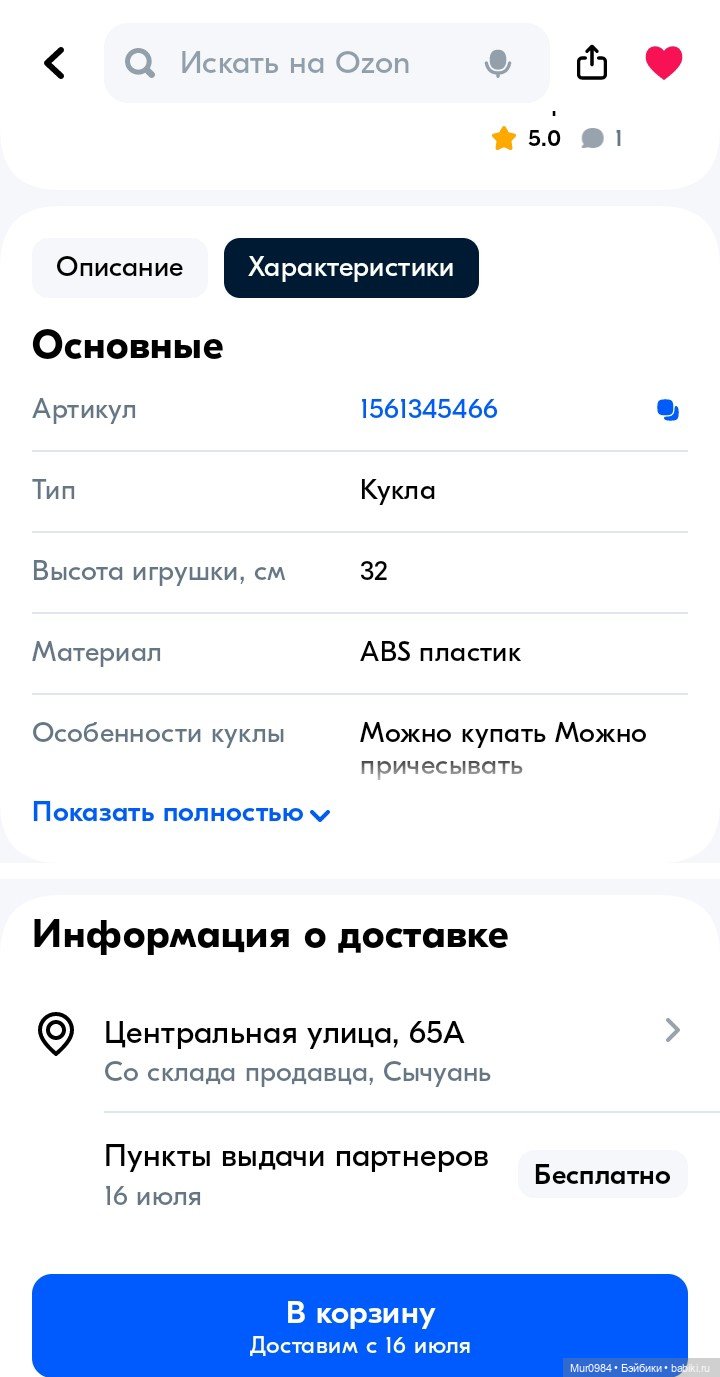Copy the article number 1561345466

coord(667,410)
